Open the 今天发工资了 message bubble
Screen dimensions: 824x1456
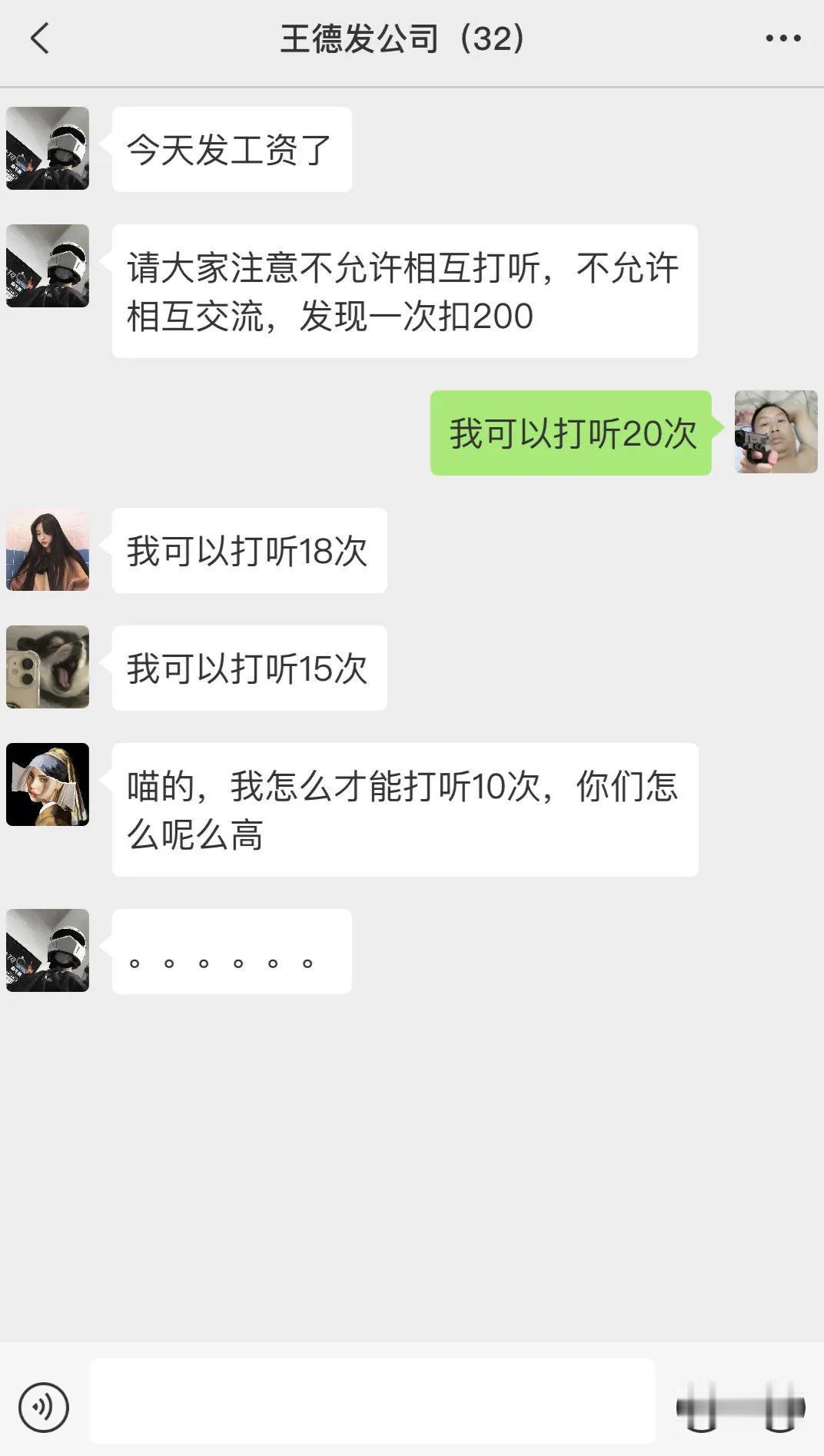coord(231,148)
